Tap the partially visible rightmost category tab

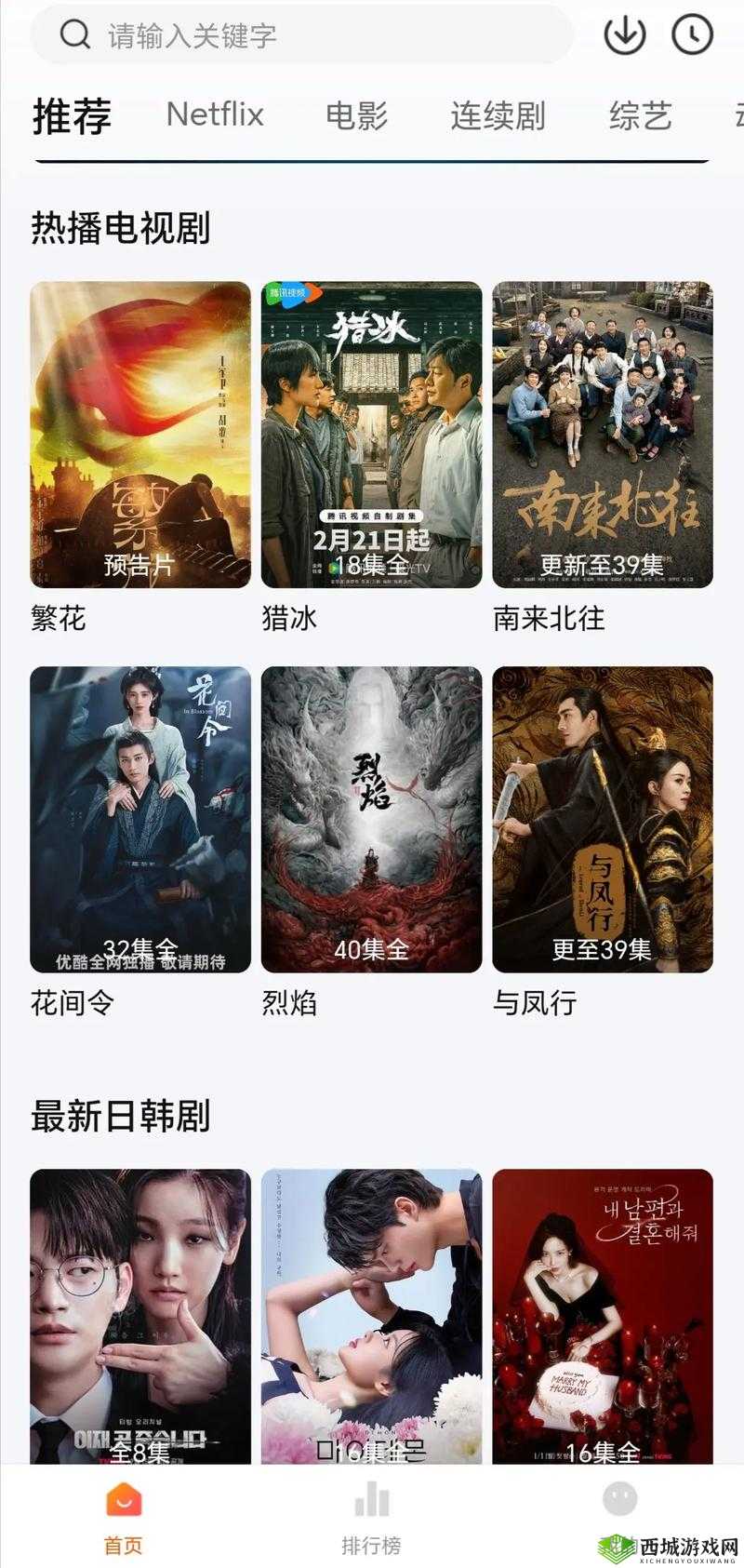[732, 115]
